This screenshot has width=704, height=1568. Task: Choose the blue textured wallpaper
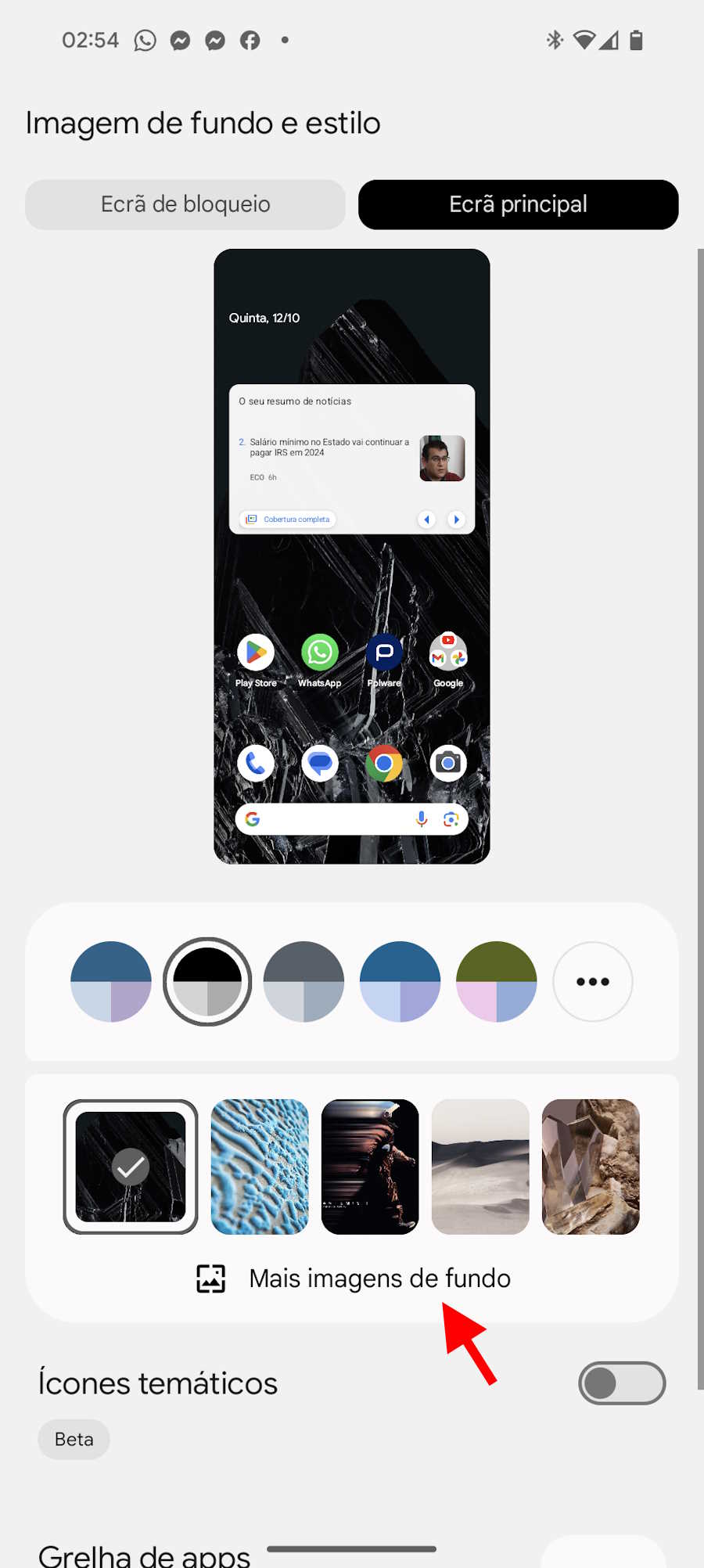pyautogui.click(x=260, y=1167)
